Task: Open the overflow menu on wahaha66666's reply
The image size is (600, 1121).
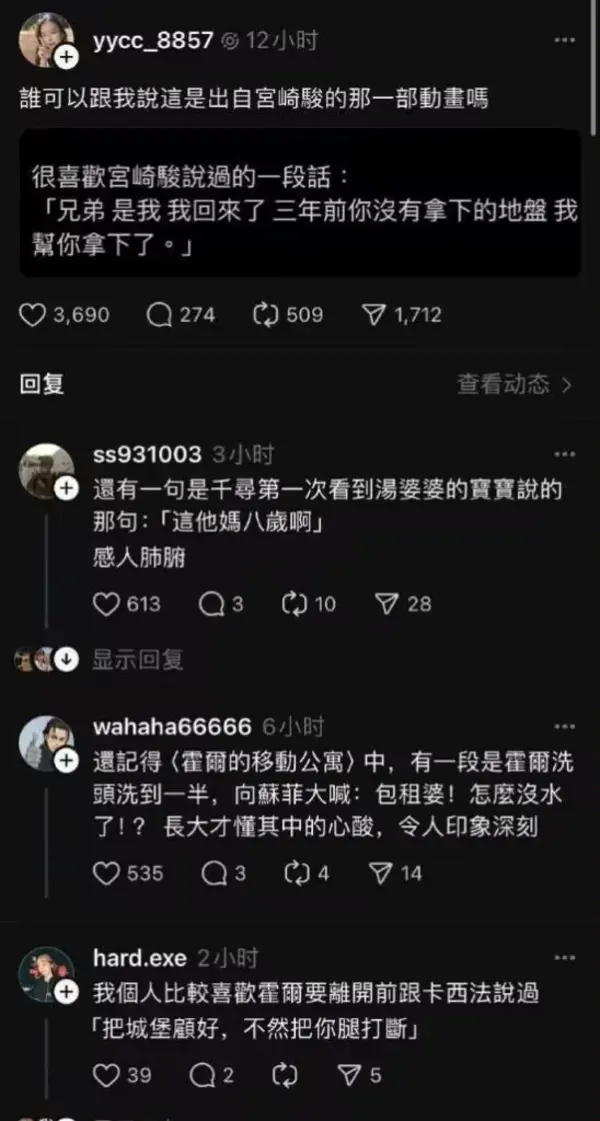Action: (564, 727)
